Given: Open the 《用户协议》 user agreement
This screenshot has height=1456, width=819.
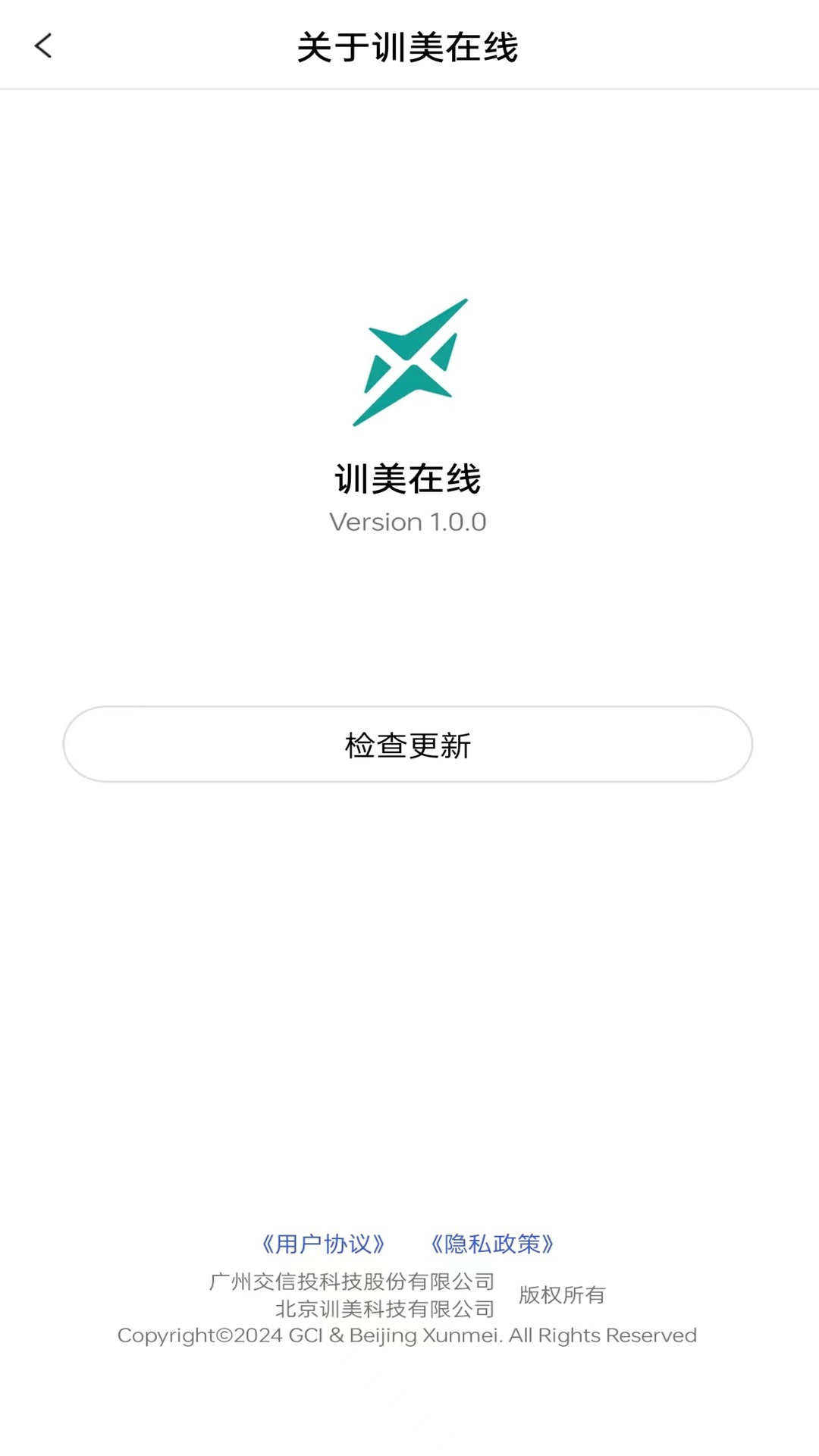Looking at the screenshot, I should tap(324, 1244).
